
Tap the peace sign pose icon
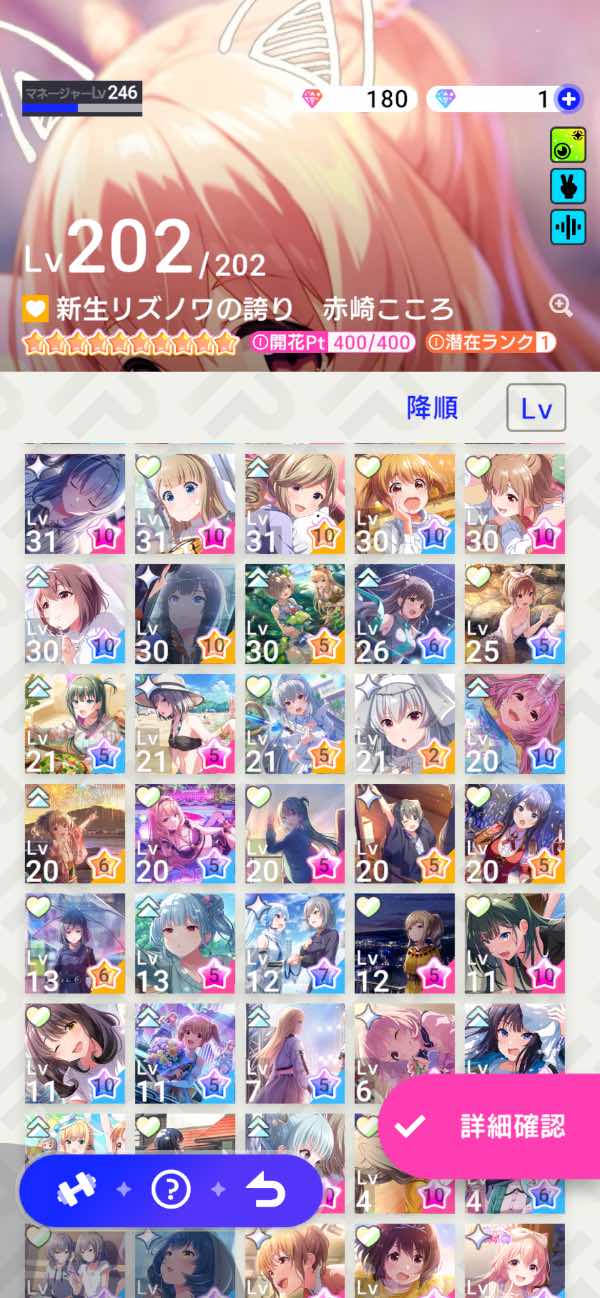pyautogui.click(x=568, y=186)
